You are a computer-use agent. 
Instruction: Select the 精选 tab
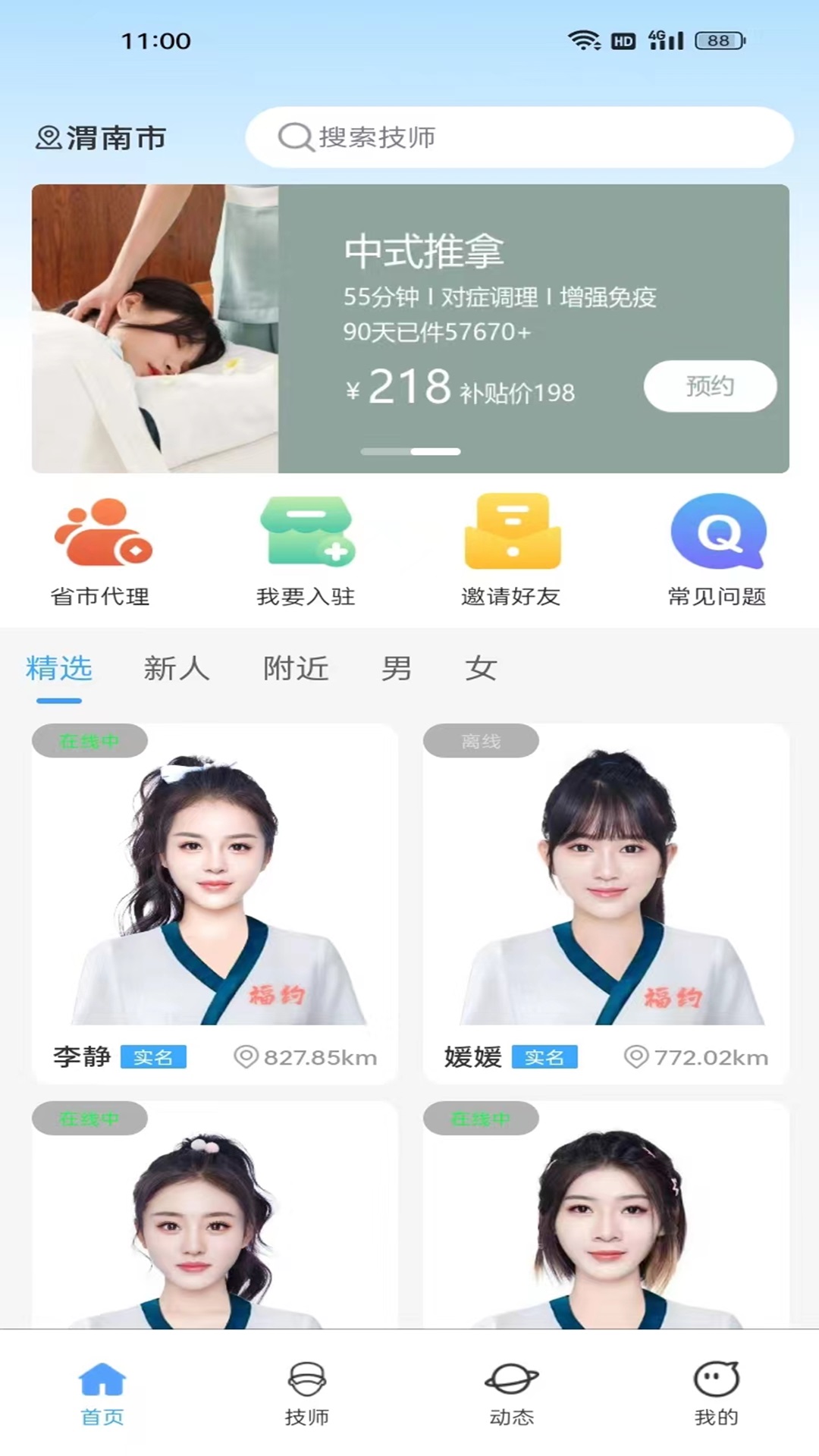pyautogui.click(x=59, y=669)
